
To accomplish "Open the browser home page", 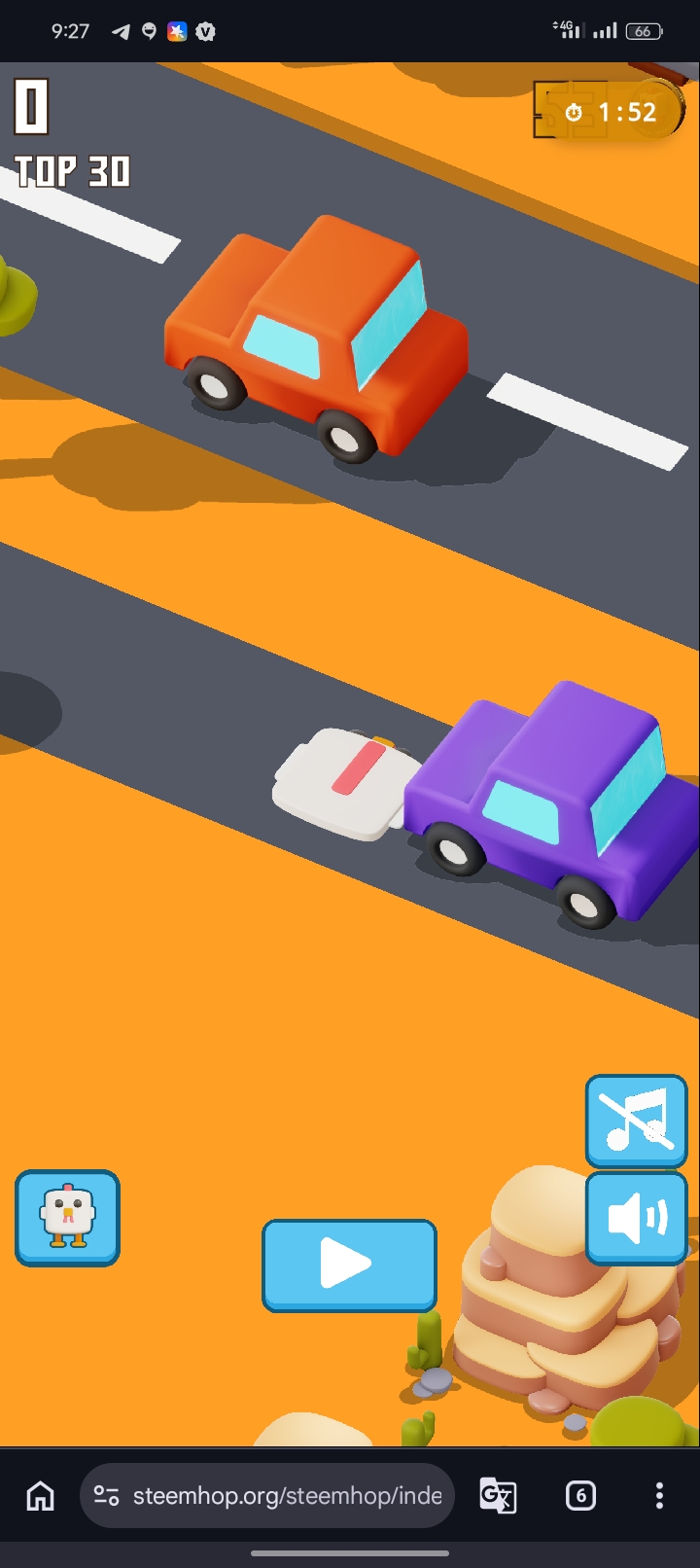I will pyautogui.click(x=40, y=1495).
